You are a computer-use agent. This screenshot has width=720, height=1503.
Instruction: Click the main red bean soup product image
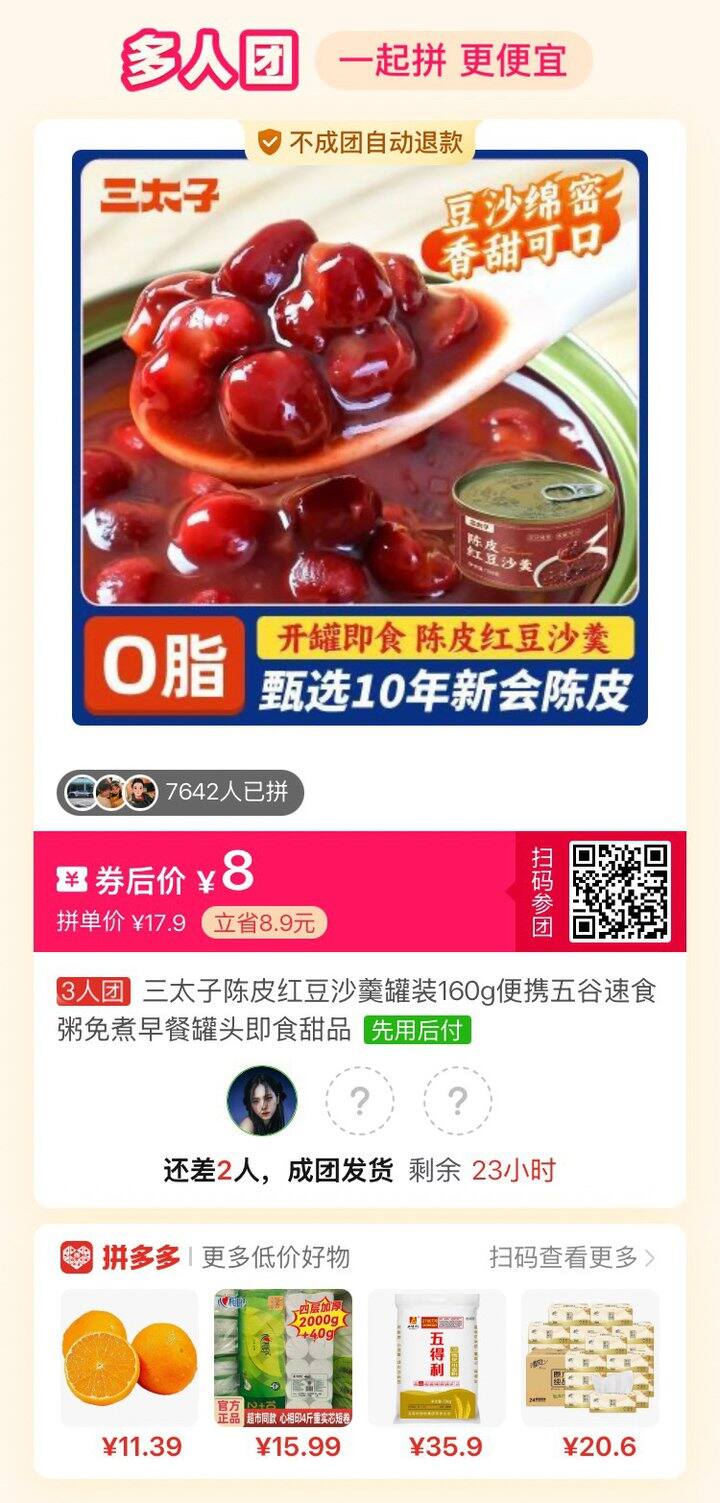click(x=360, y=440)
